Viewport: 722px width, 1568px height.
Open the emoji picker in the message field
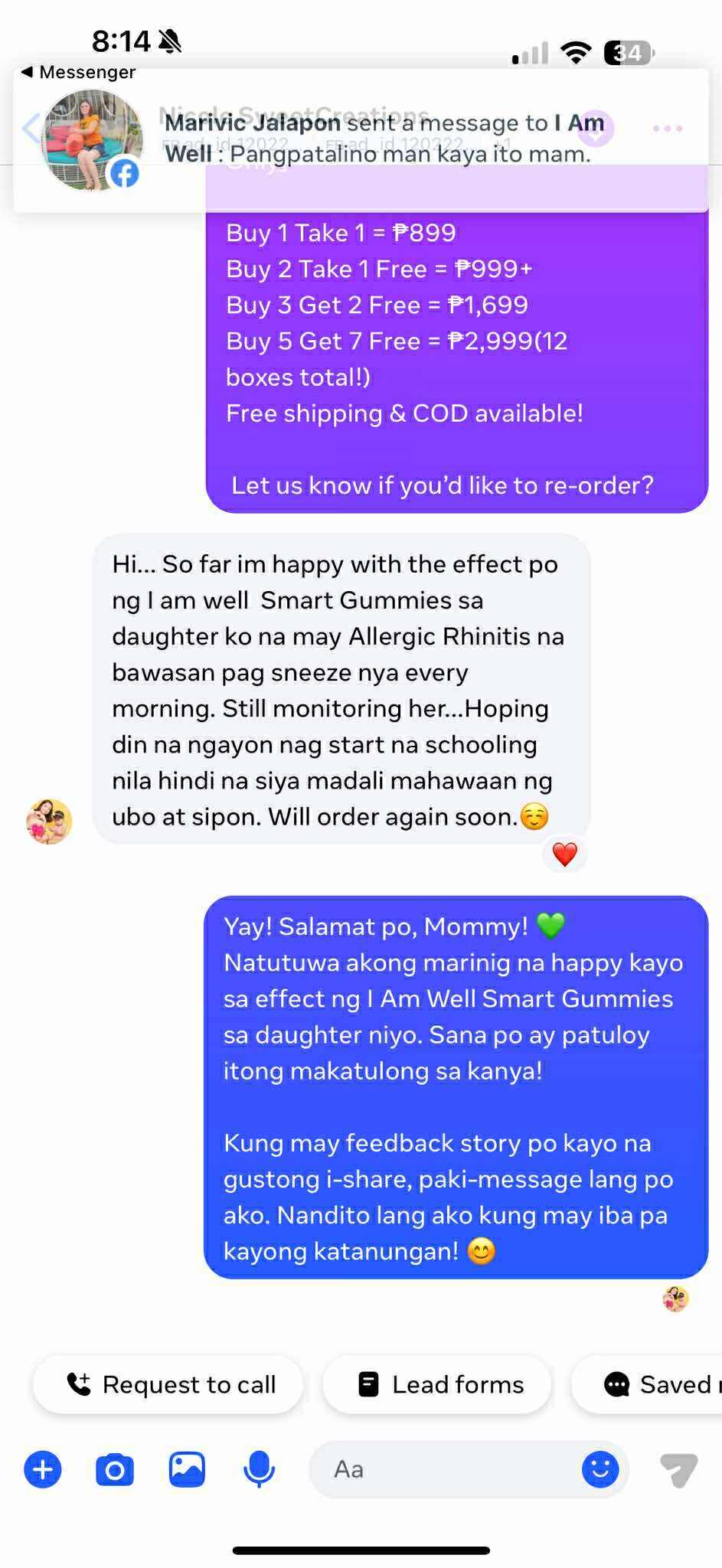coord(600,1469)
